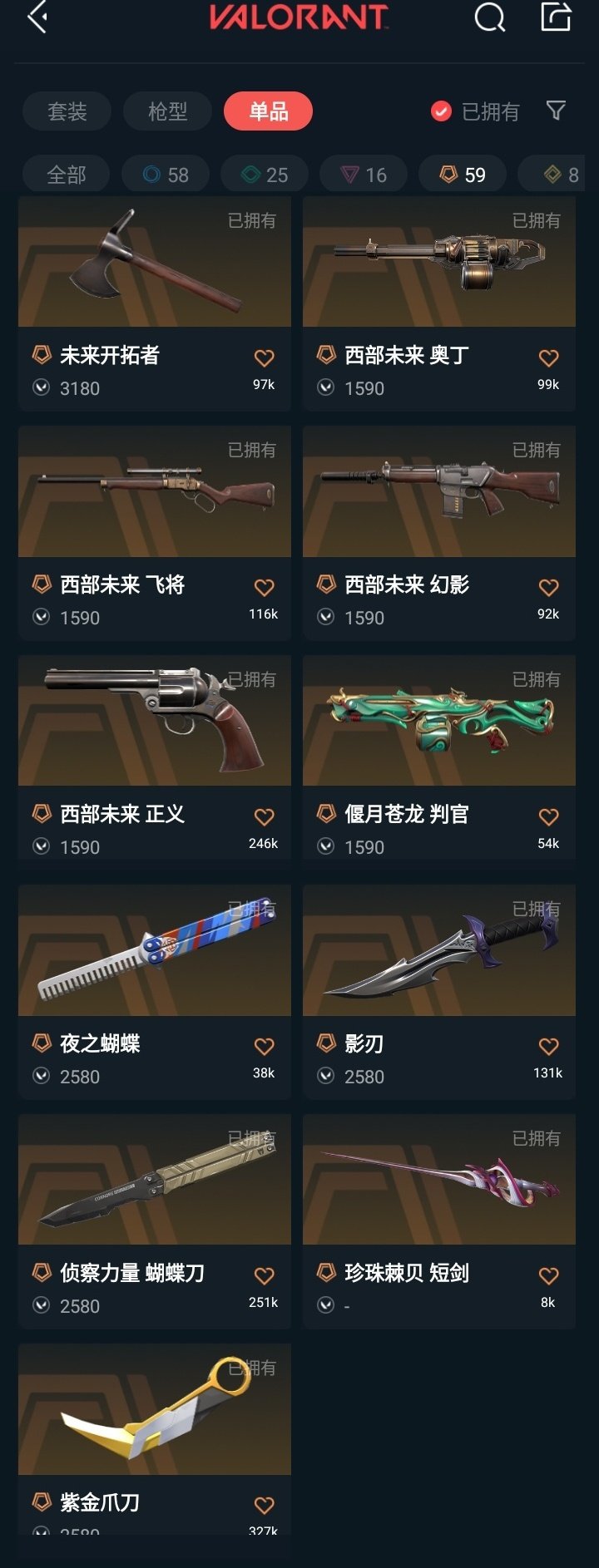Image resolution: width=599 pixels, height=1568 pixels.
Task: Switch to the 套装 tab
Action: [x=67, y=111]
